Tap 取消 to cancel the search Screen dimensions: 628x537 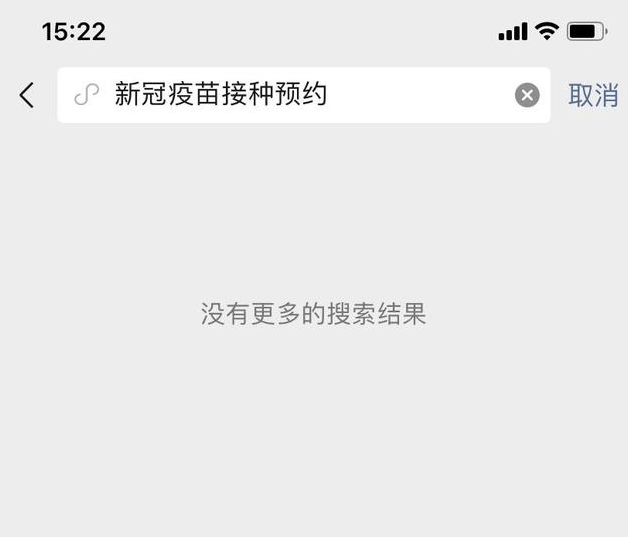pyautogui.click(x=593, y=95)
